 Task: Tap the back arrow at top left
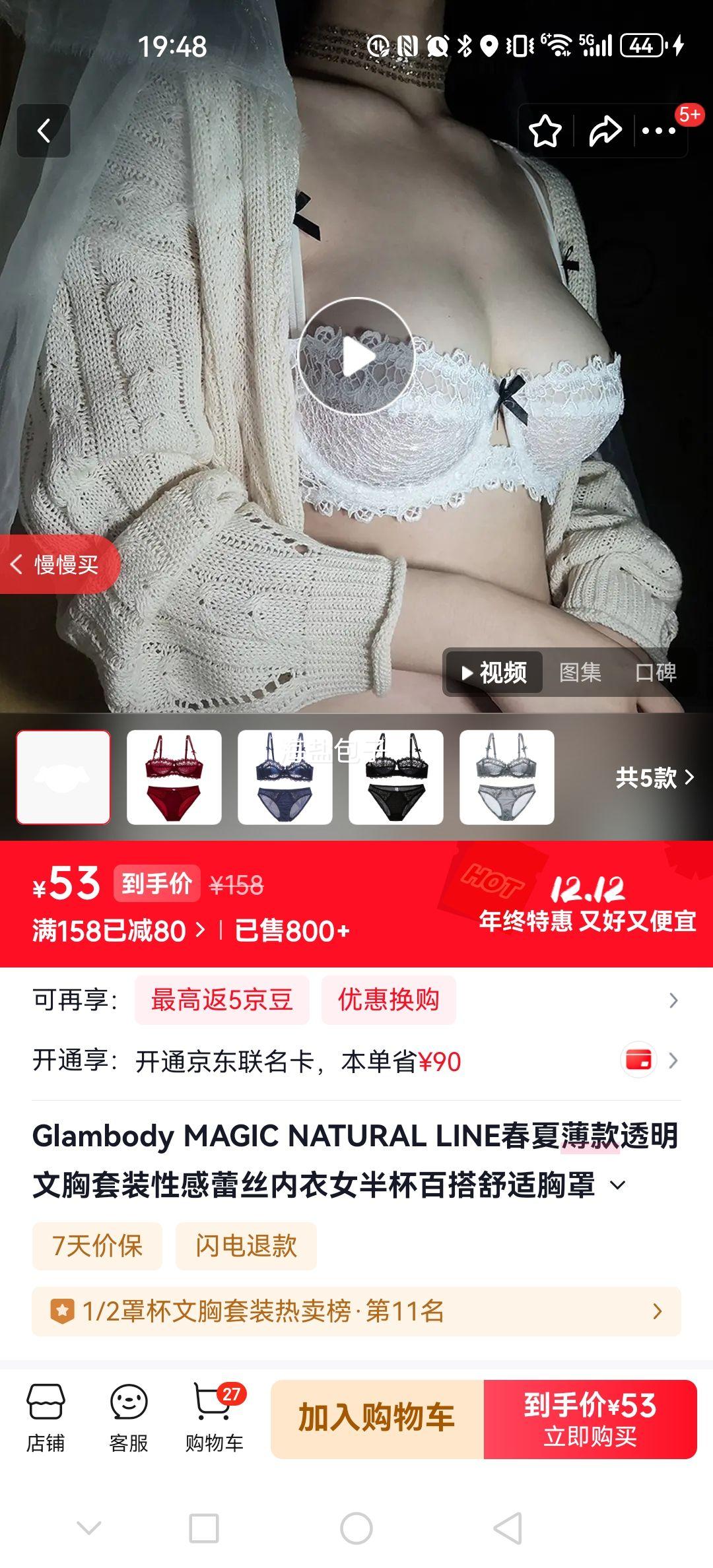click(x=44, y=131)
